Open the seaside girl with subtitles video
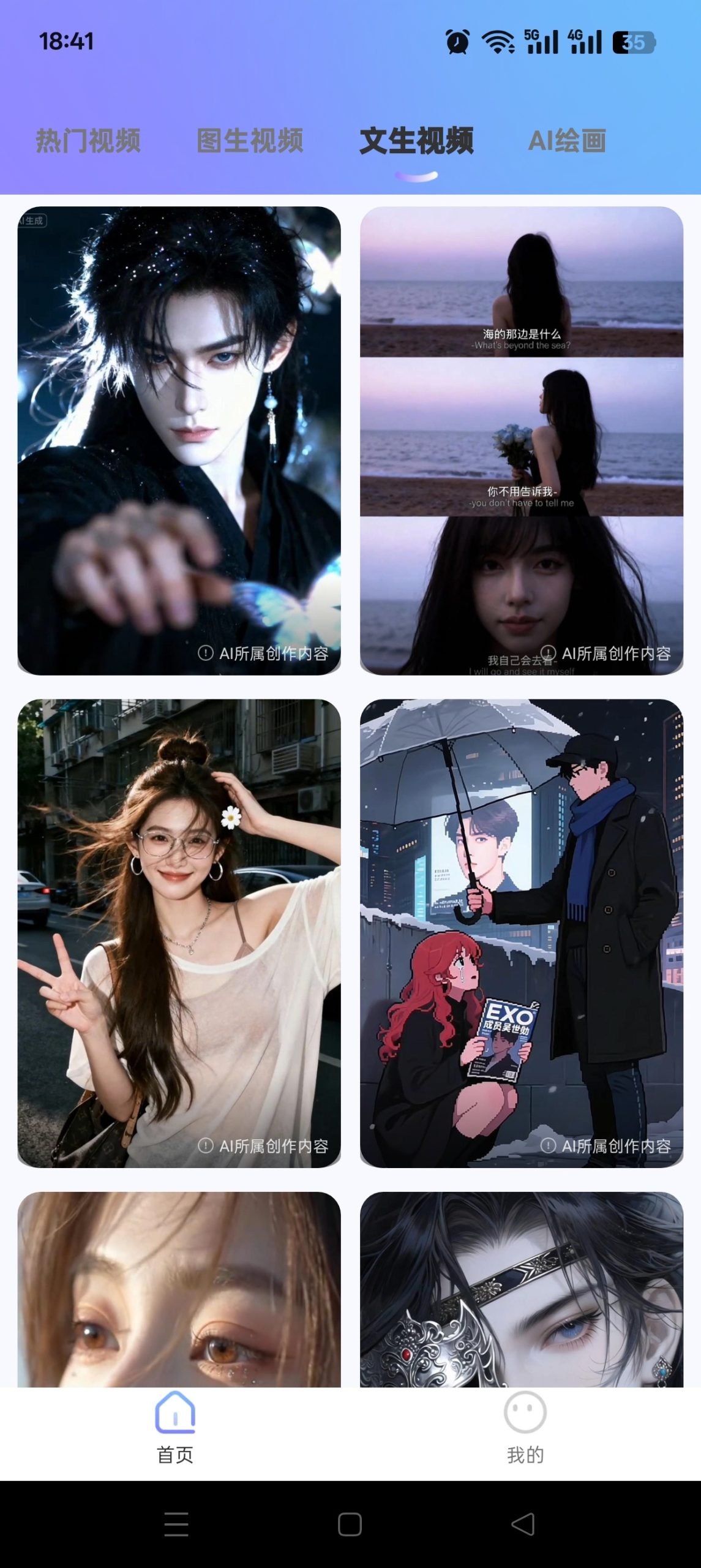Image resolution: width=701 pixels, height=1568 pixels. [522, 440]
